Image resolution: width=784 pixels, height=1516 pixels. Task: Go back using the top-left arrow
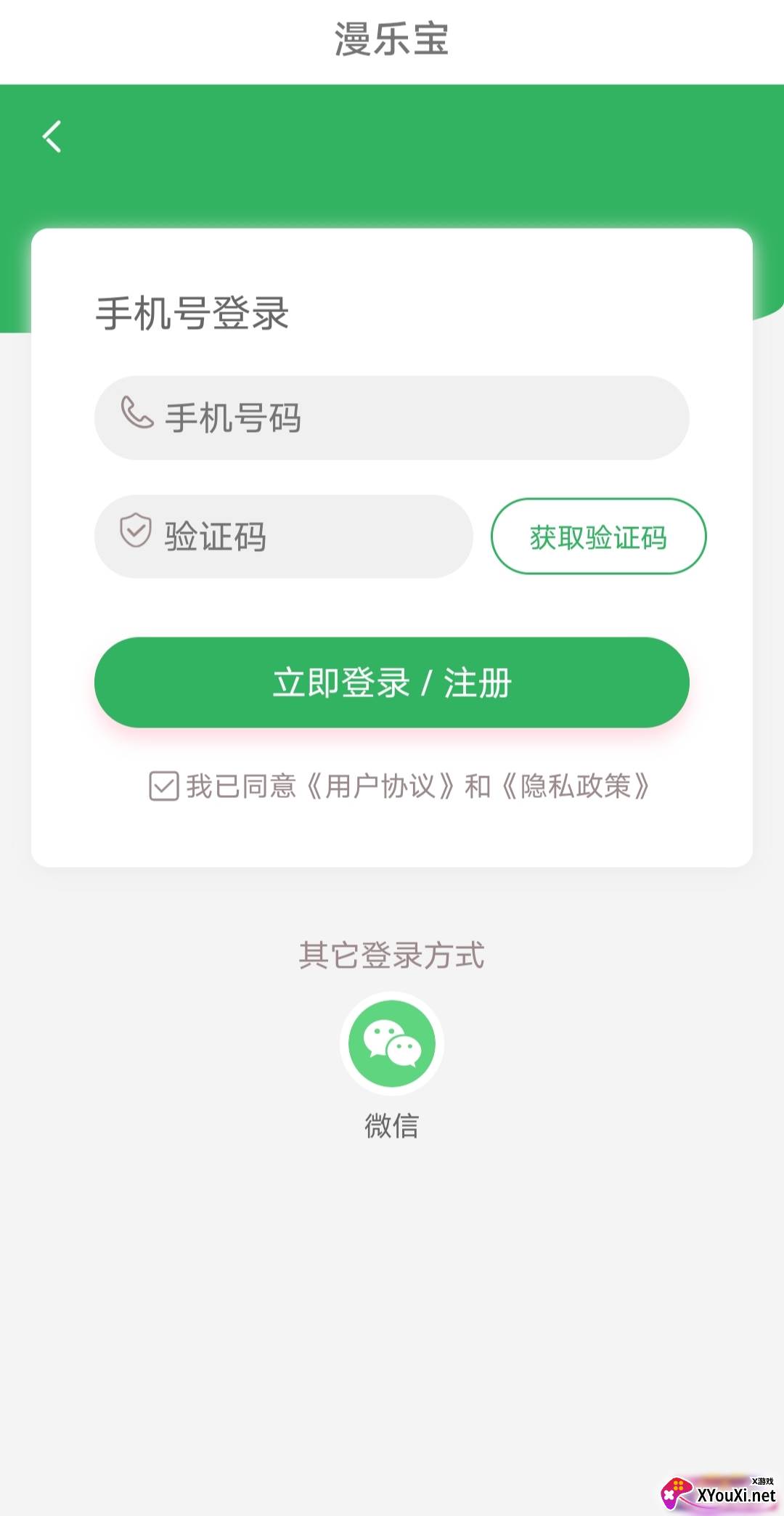click(52, 136)
